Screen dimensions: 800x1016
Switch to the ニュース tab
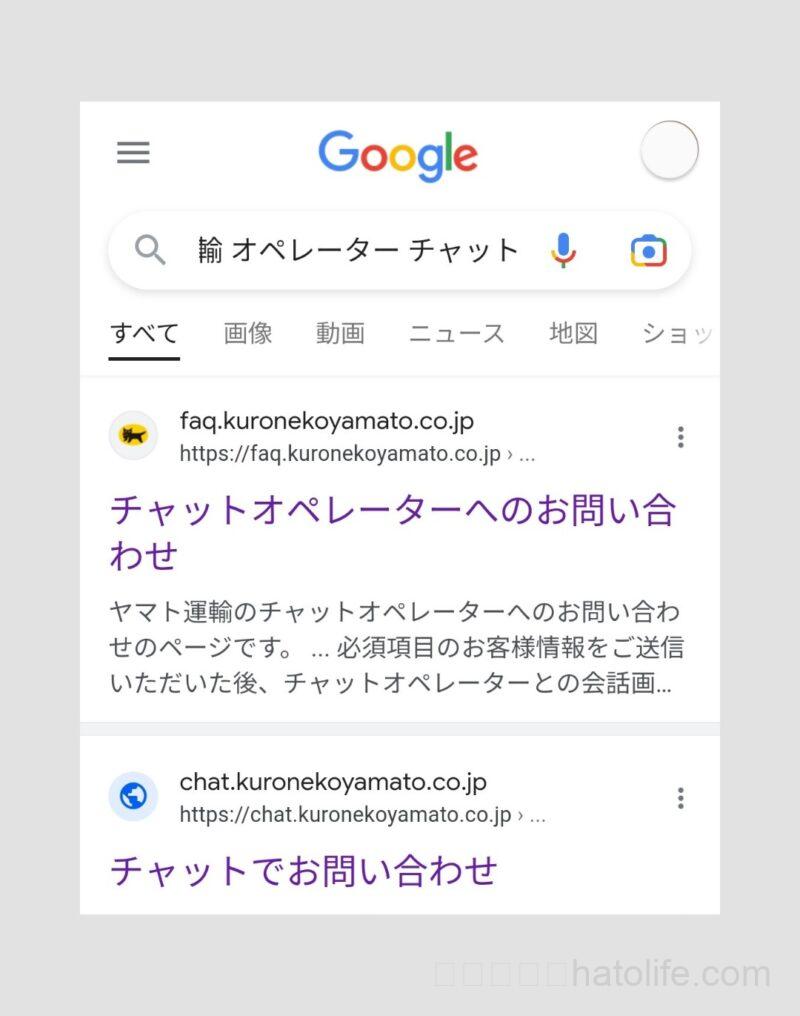pyautogui.click(x=456, y=333)
